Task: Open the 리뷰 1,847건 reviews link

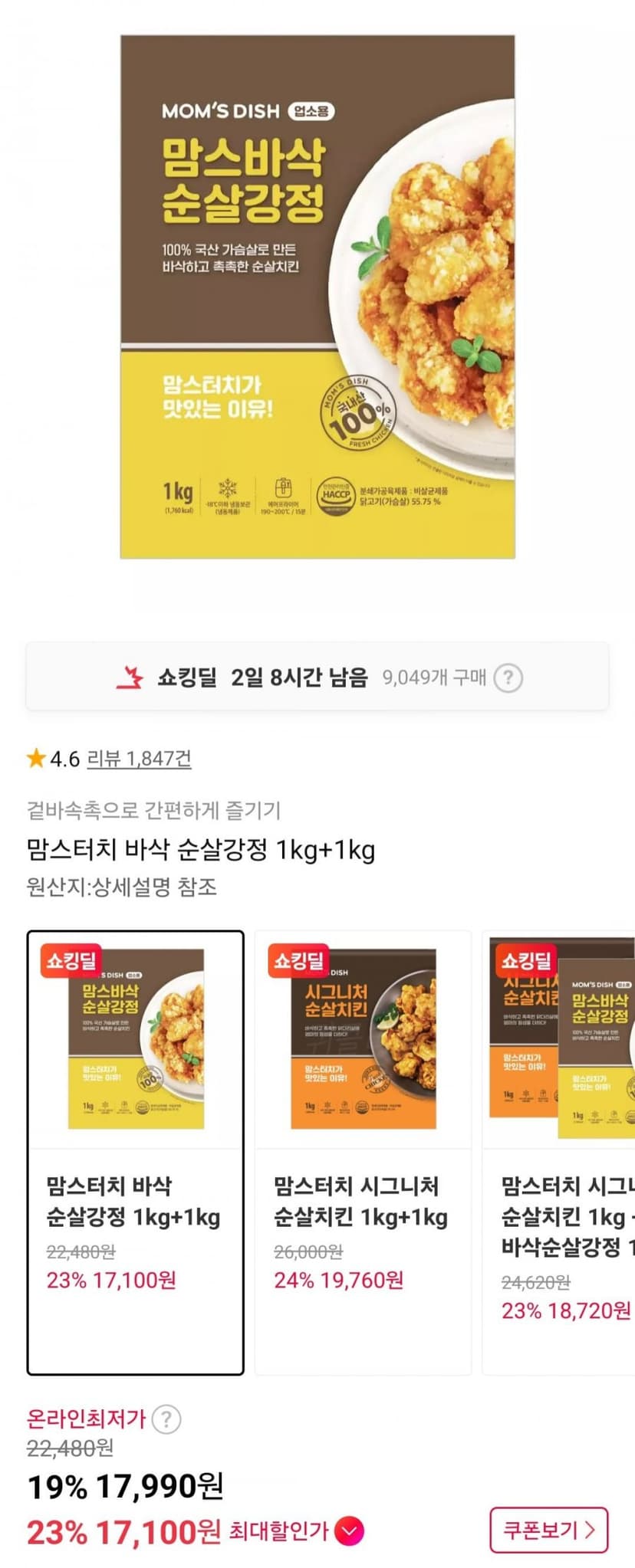Action: pyautogui.click(x=139, y=759)
